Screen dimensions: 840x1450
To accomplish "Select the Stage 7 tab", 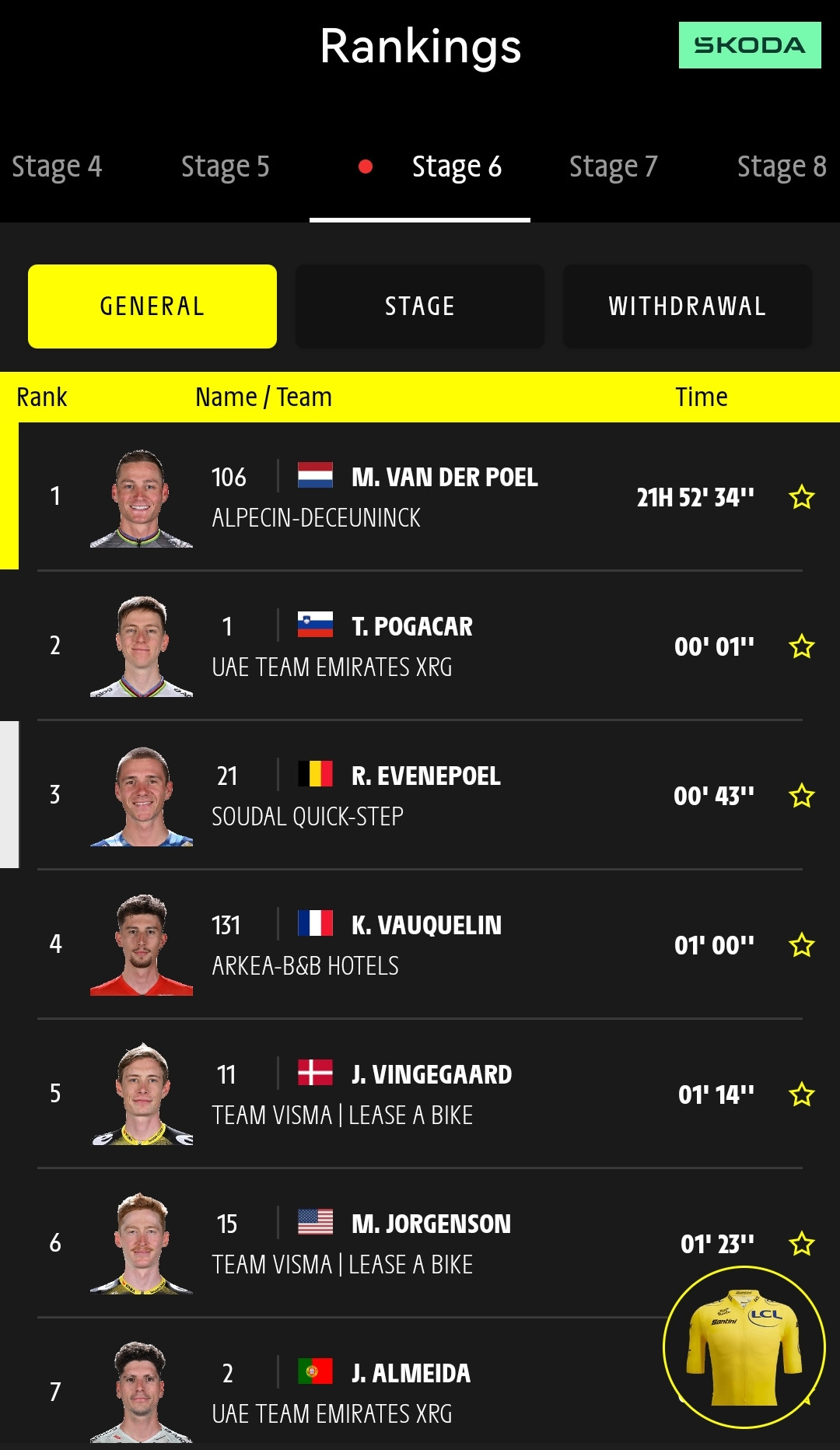I will (614, 166).
